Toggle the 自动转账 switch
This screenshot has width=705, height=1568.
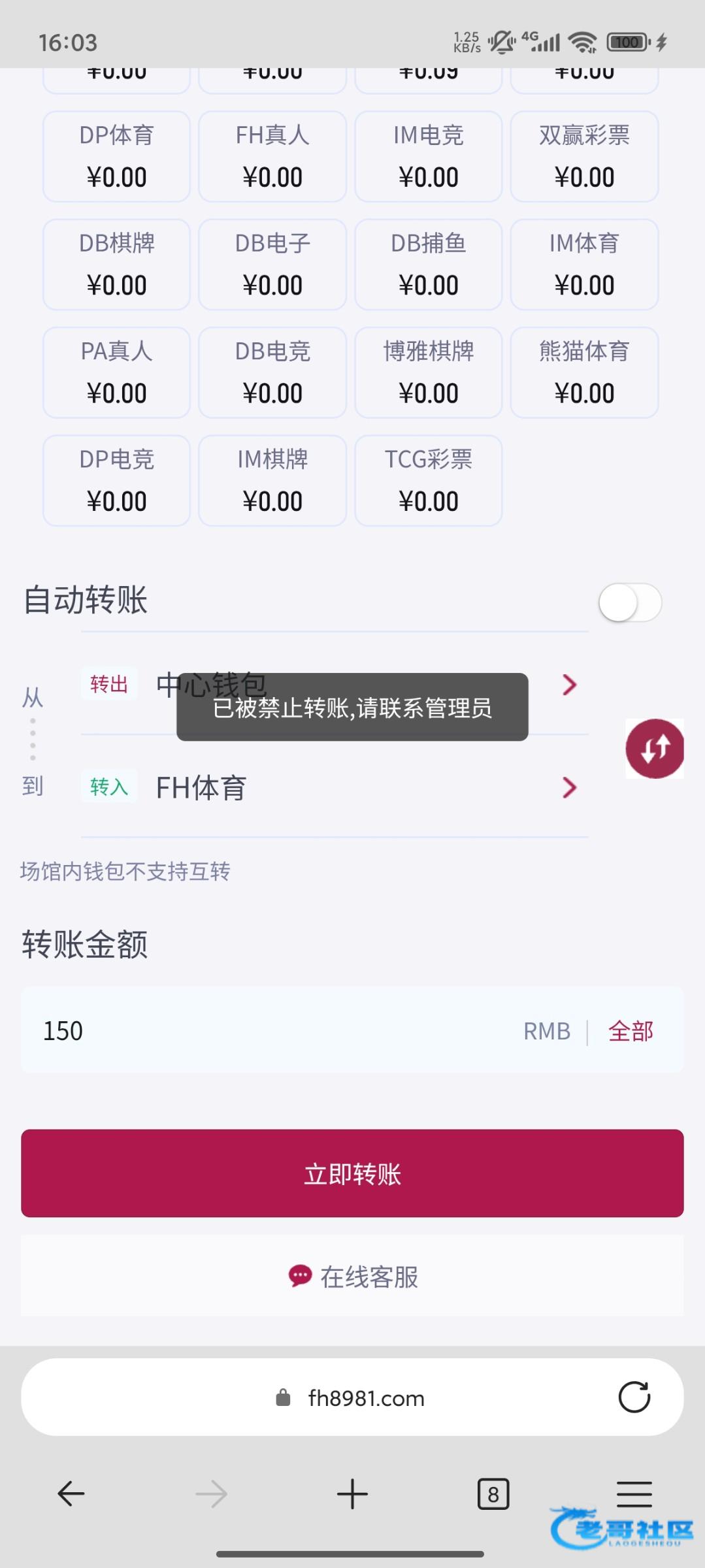click(630, 602)
